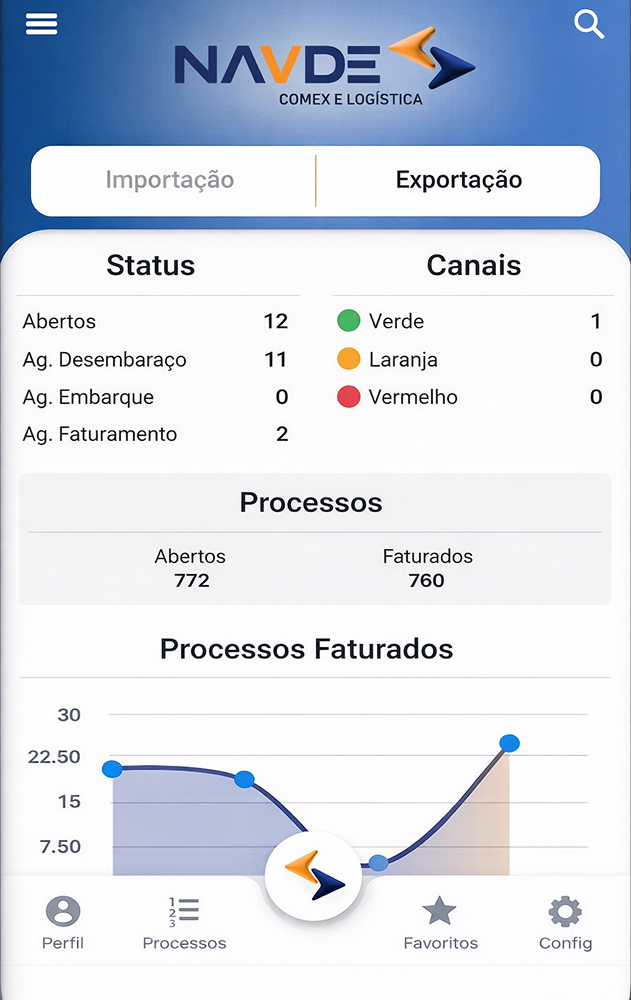Select the Exportação tab
This screenshot has width=631, height=1000.
click(459, 180)
